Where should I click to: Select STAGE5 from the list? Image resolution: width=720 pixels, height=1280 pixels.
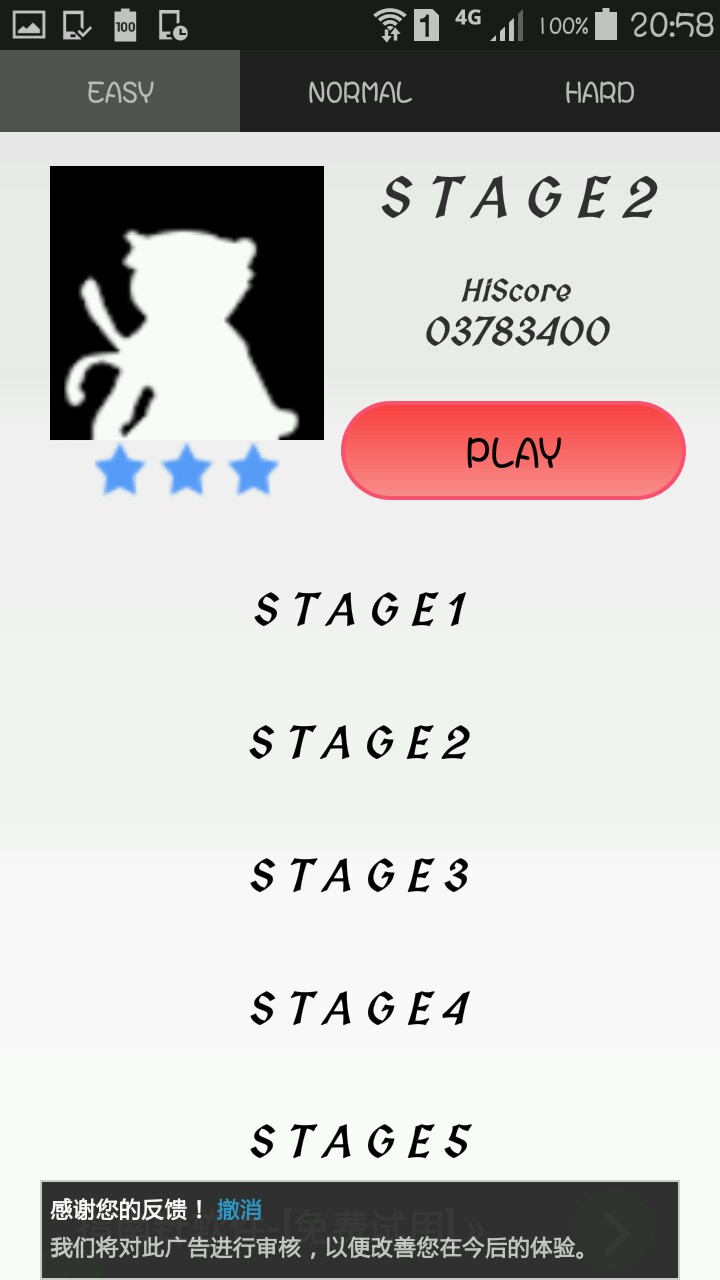click(360, 1141)
